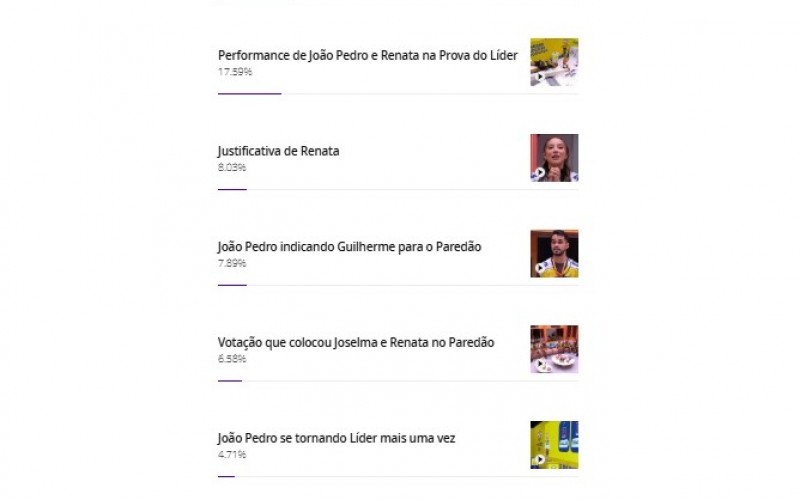Play João Pedro se tornando Líder video

[554, 445]
